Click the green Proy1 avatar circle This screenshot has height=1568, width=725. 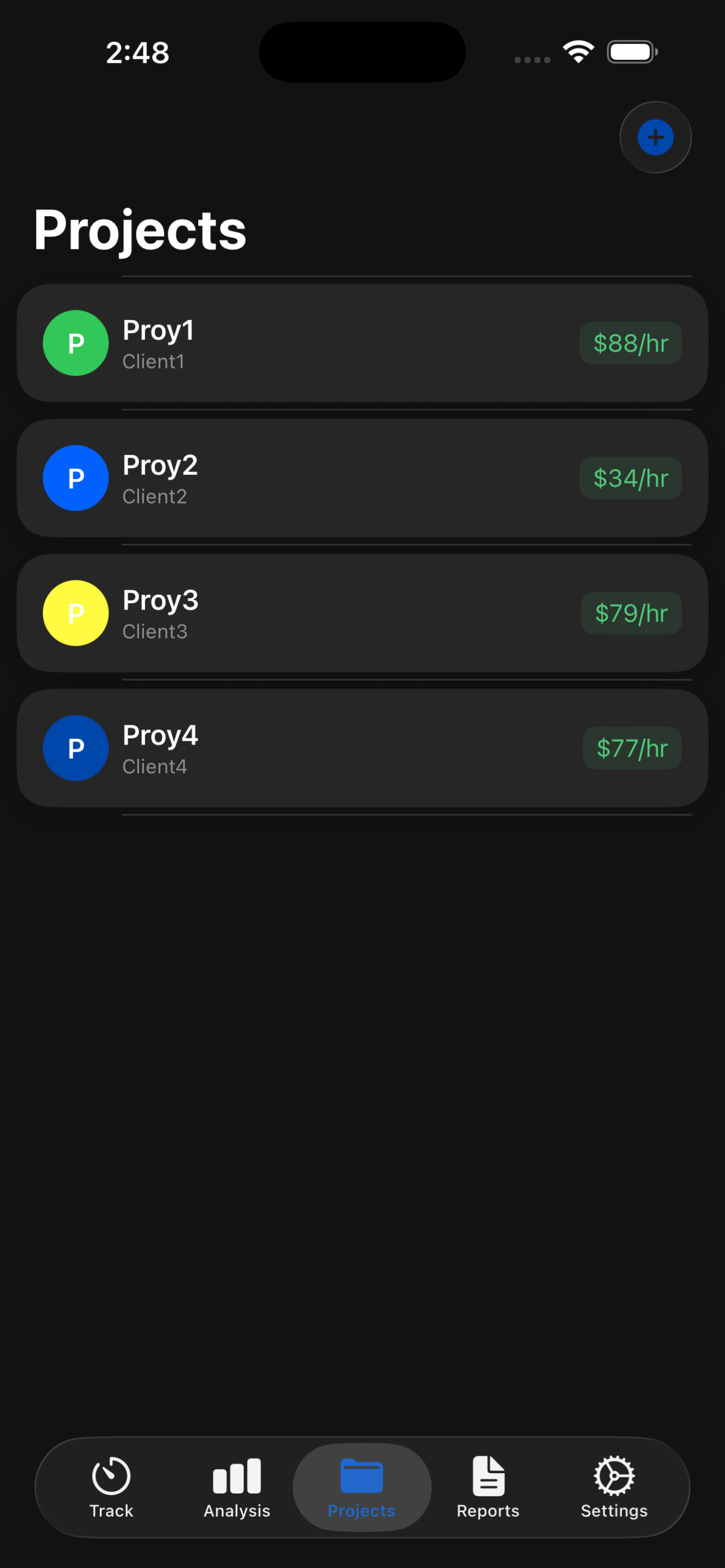click(x=76, y=343)
